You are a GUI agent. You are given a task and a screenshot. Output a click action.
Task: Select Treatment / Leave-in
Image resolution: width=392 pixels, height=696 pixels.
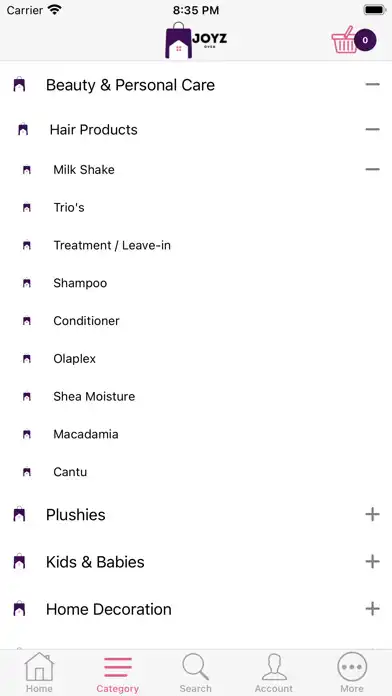pos(112,245)
